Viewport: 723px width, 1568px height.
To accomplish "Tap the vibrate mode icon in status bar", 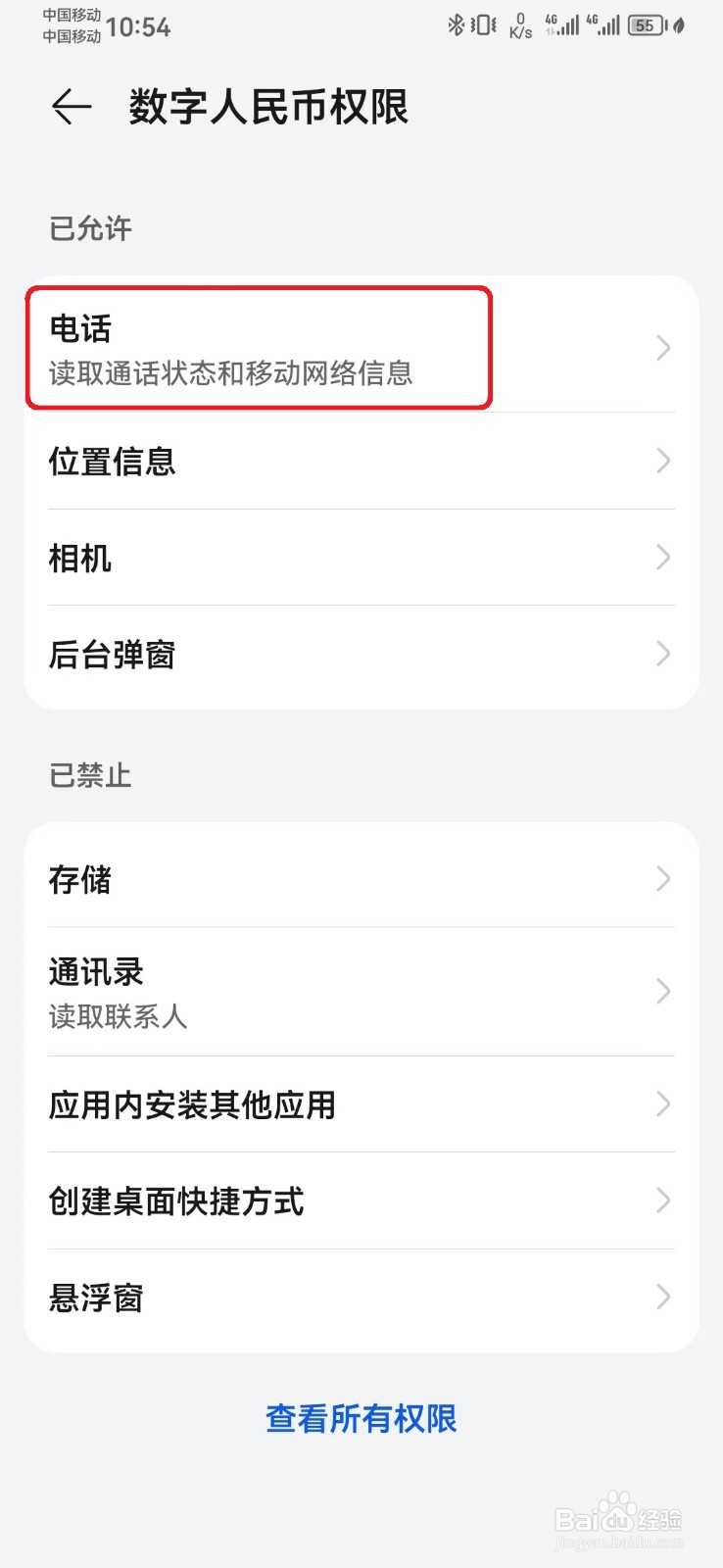I will (482, 24).
